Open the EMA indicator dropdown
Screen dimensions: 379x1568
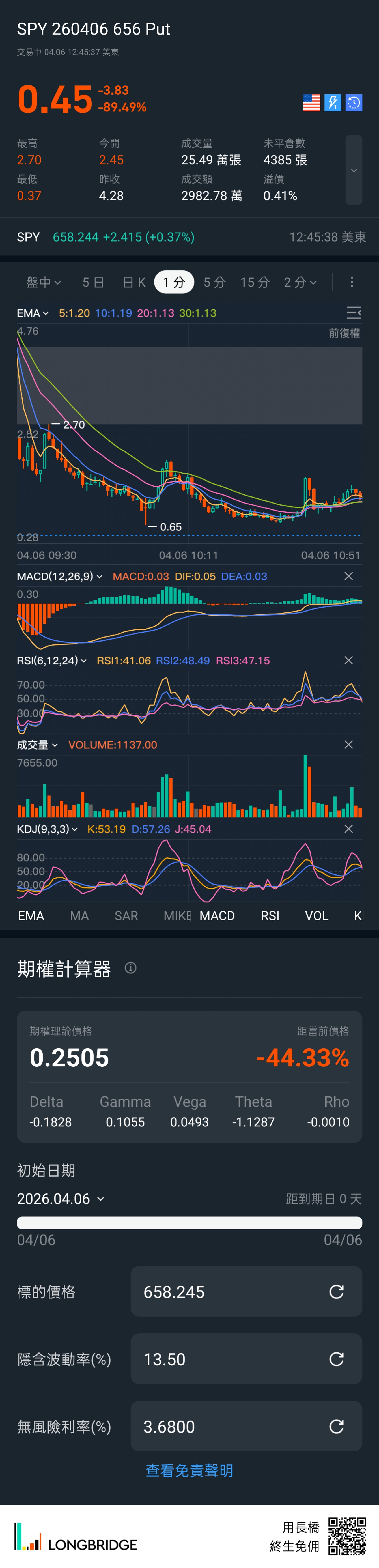point(33,314)
